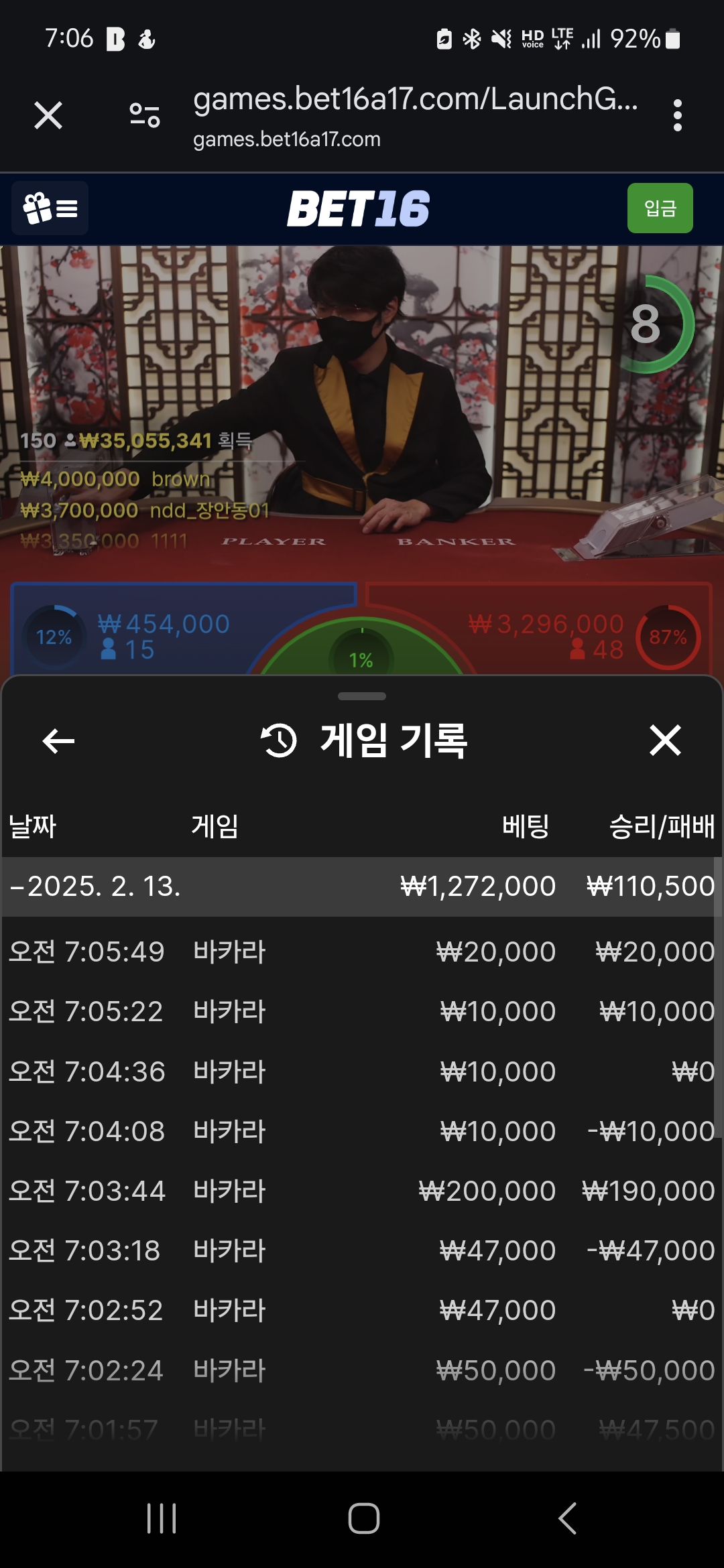Close the 게임 기록 panel

[665, 740]
